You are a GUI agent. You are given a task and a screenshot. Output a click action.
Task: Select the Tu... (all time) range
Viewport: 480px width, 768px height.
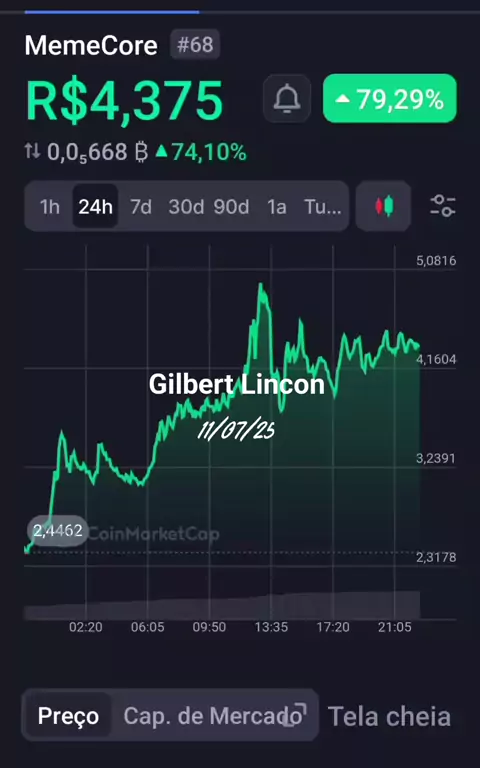pos(322,207)
